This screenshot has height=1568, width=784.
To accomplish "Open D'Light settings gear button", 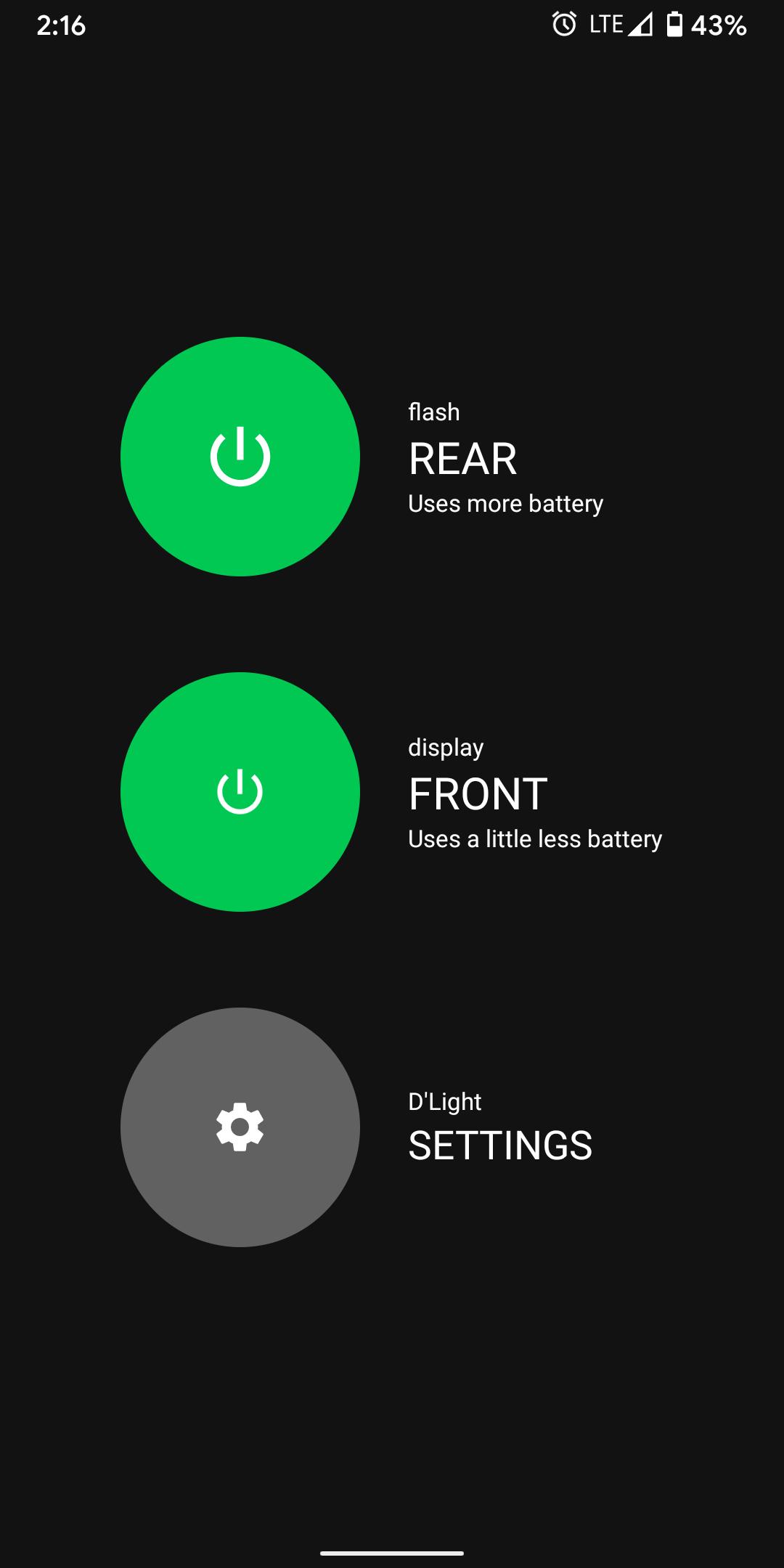I will point(240,1127).
